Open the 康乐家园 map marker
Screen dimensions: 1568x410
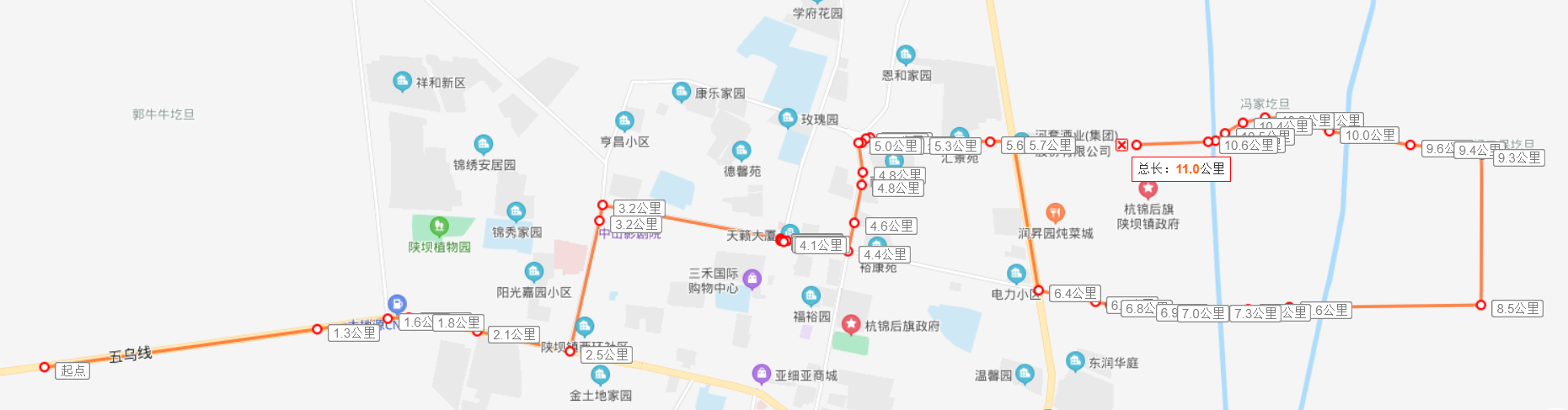point(681,92)
